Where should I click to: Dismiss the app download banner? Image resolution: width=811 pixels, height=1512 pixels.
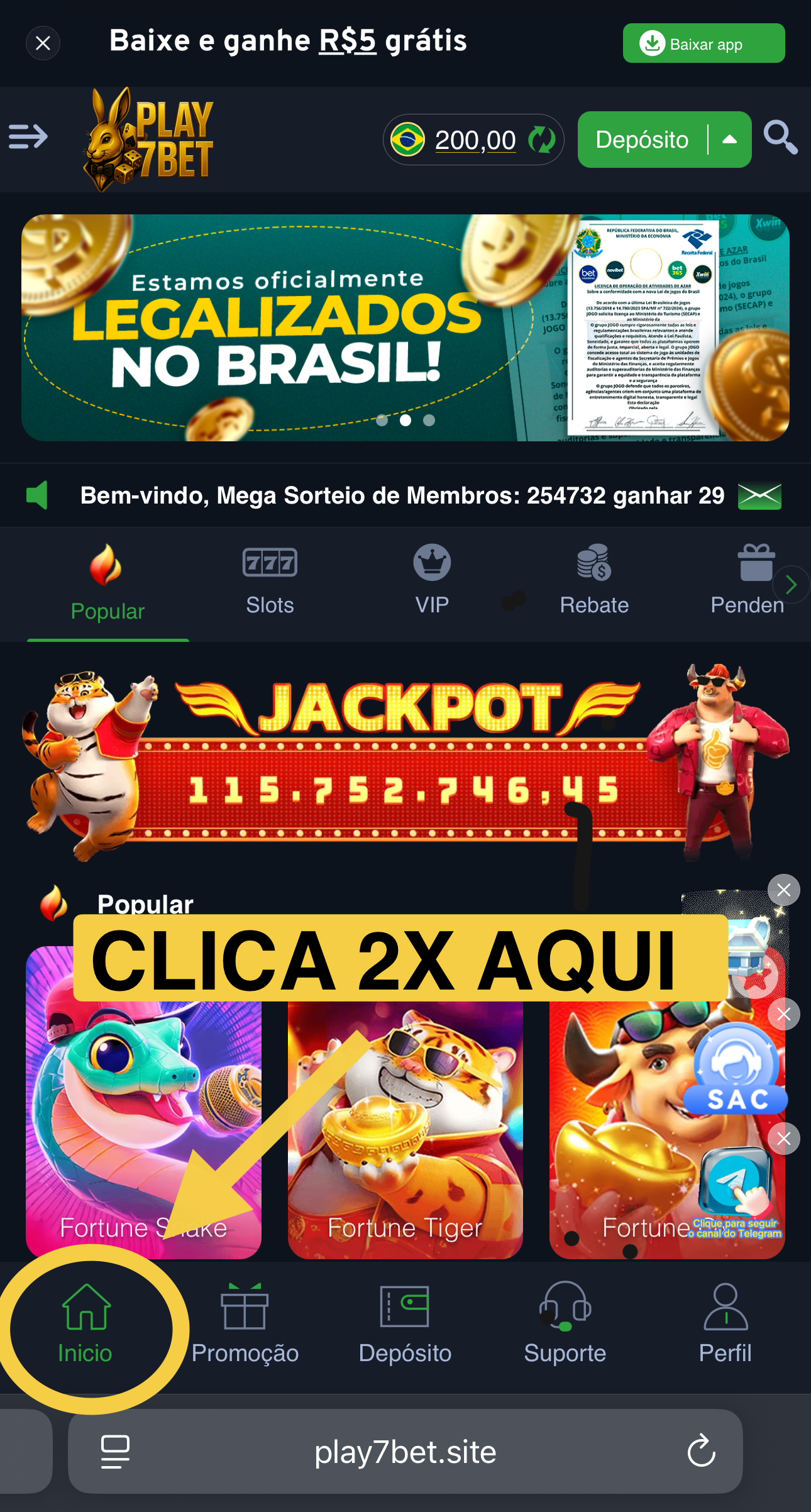[43, 43]
